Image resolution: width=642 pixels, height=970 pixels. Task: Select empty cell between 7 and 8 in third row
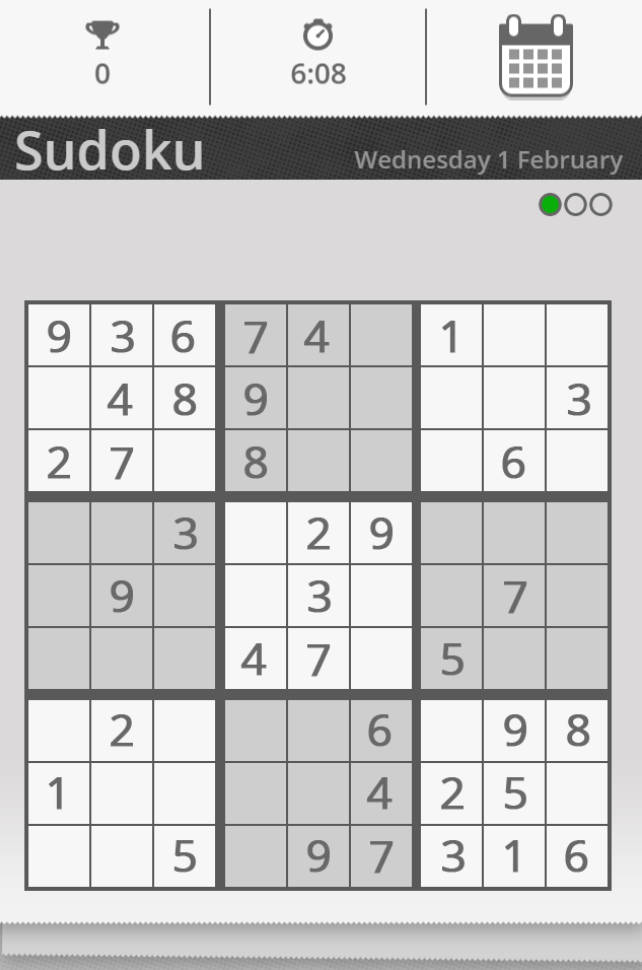coord(184,464)
